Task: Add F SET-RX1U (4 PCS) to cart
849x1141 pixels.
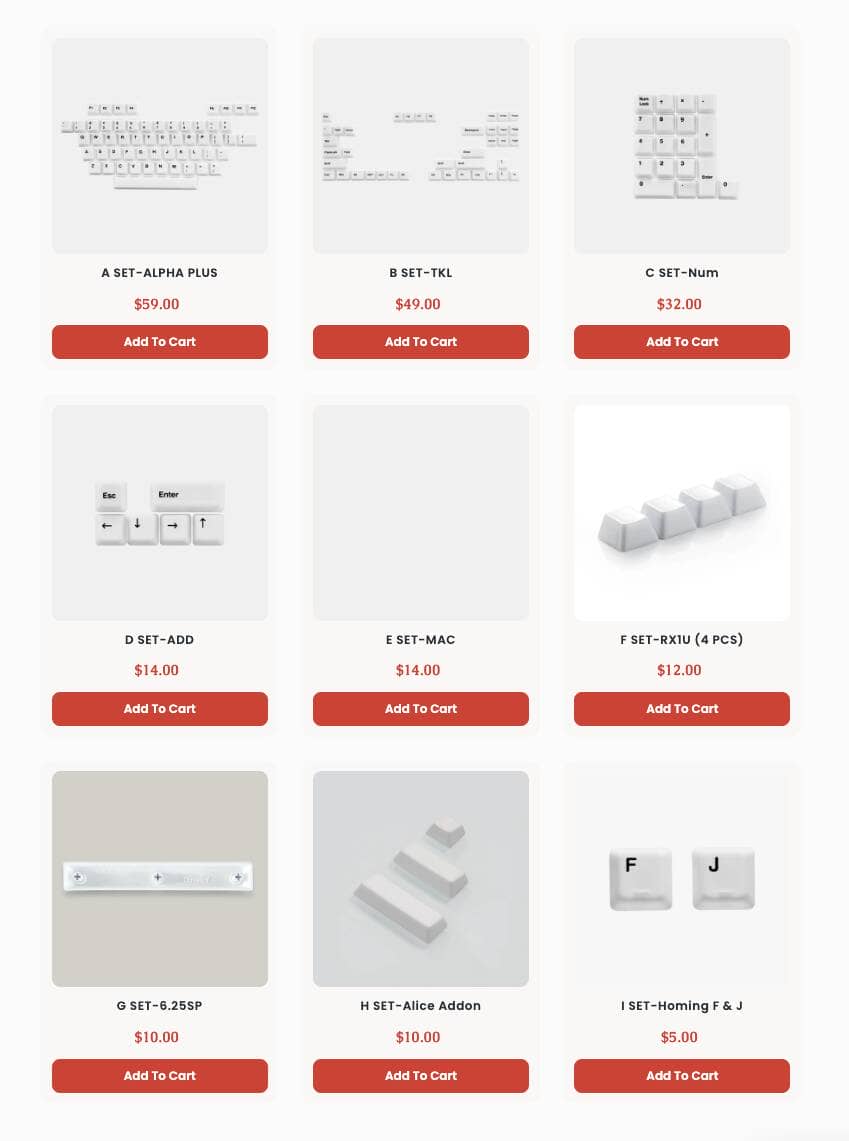Action: pos(682,709)
